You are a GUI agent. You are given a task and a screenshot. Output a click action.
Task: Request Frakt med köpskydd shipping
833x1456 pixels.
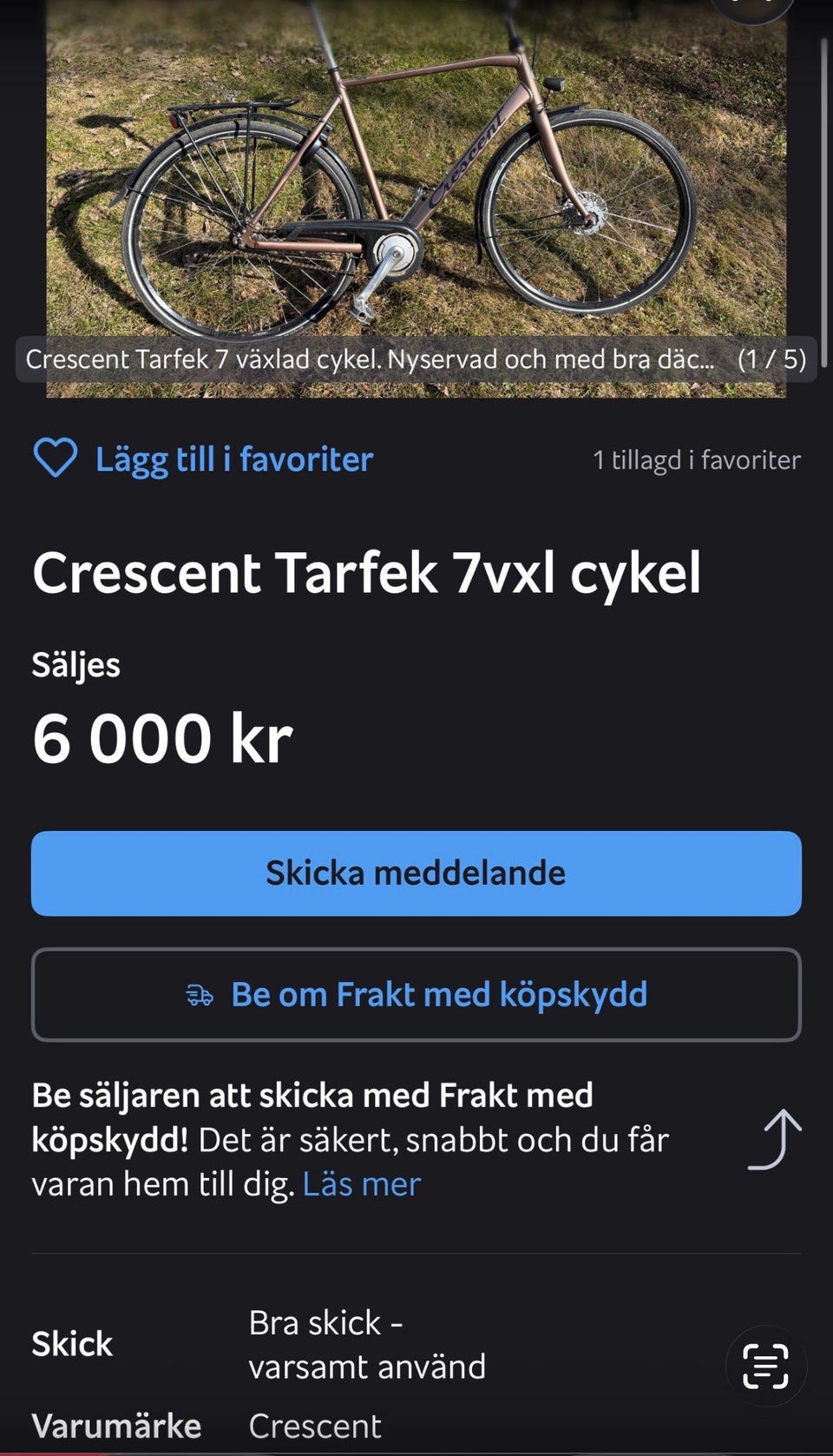[x=416, y=995]
